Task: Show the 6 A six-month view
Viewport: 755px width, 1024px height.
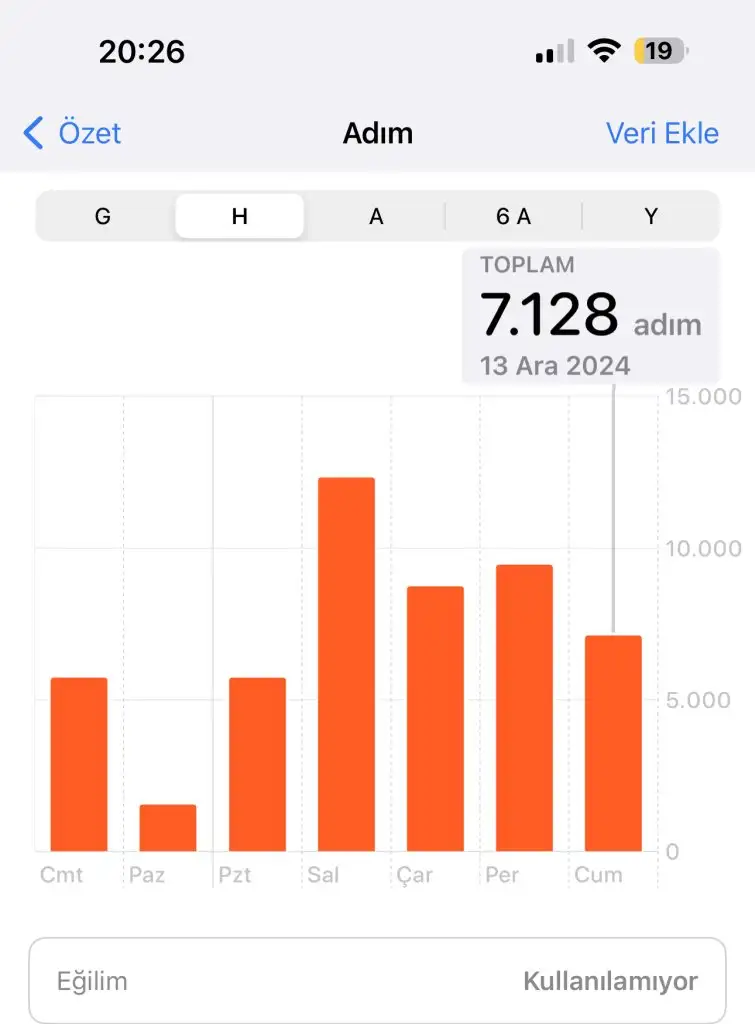Action: 513,216
